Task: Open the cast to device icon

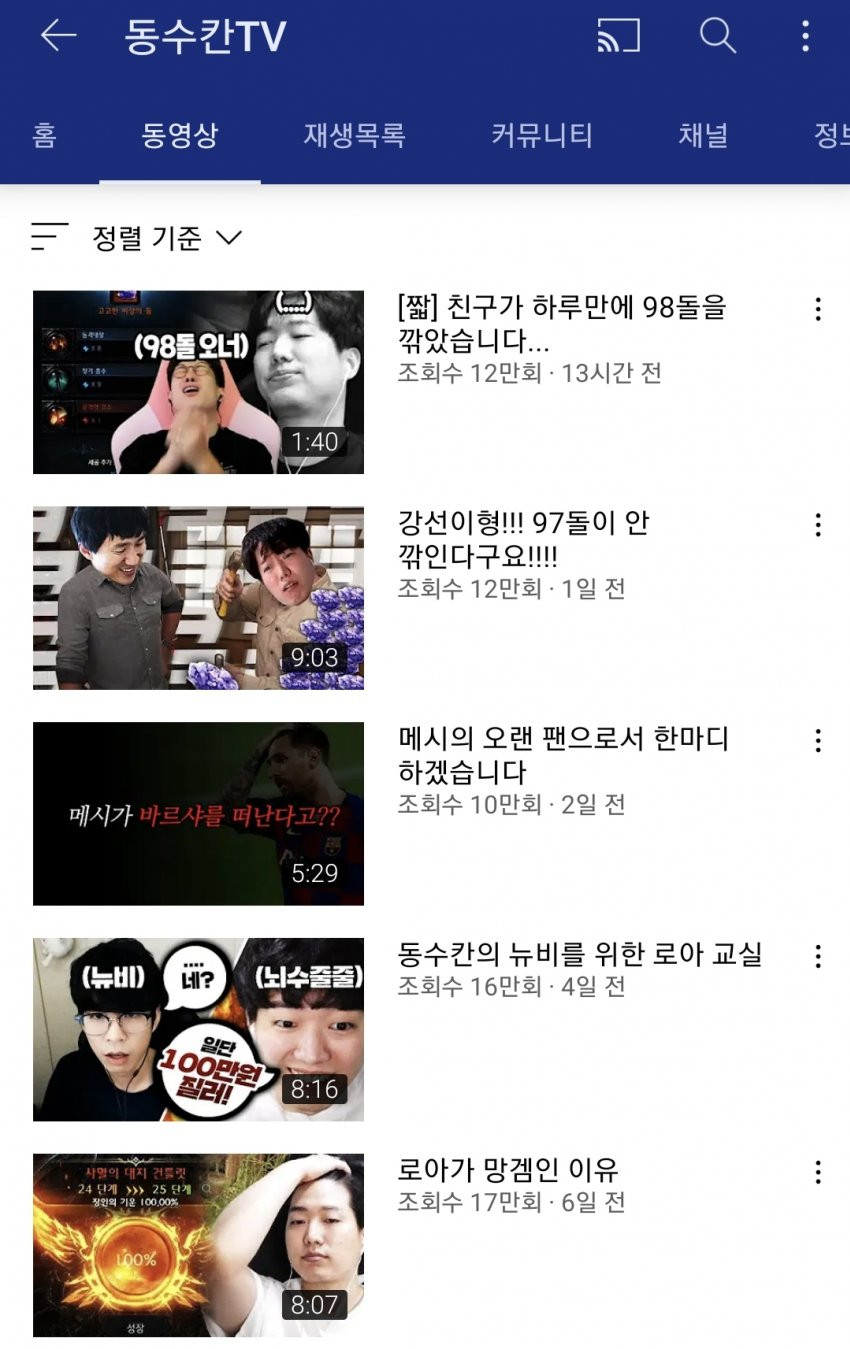Action: coord(618,36)
